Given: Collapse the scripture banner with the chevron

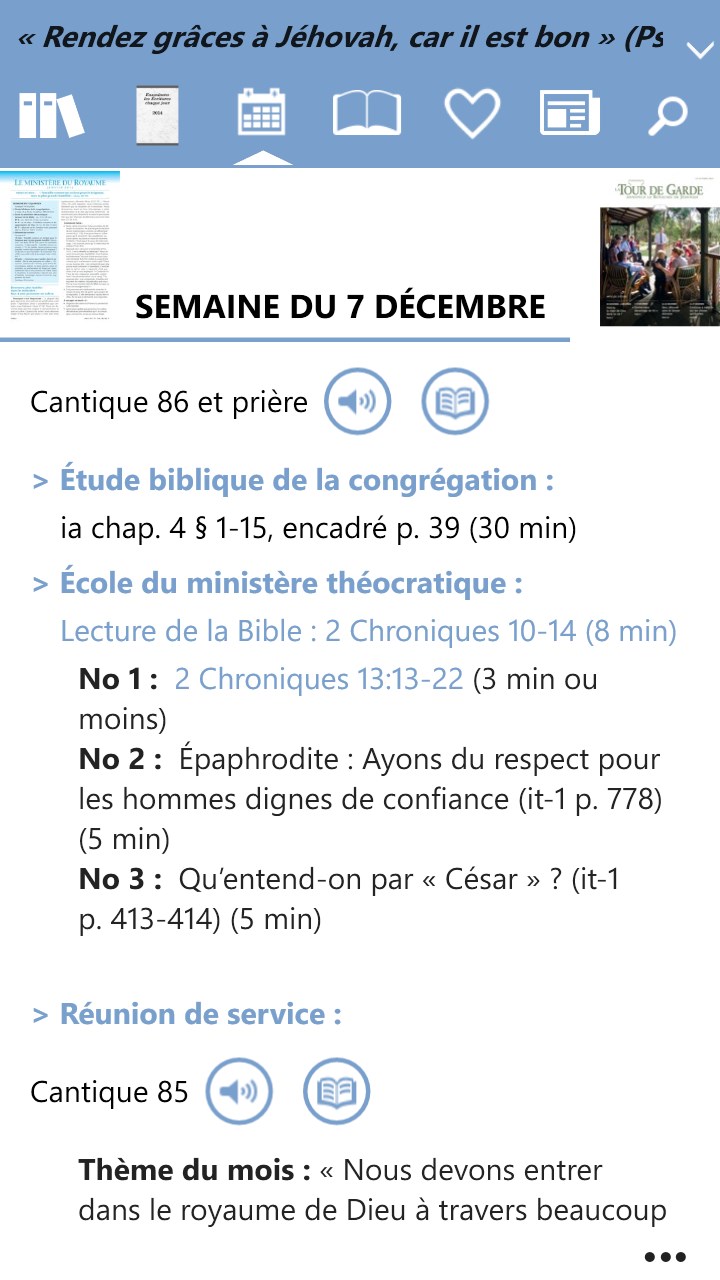Looking at the screenshot, I should click(x=697, y=48).
